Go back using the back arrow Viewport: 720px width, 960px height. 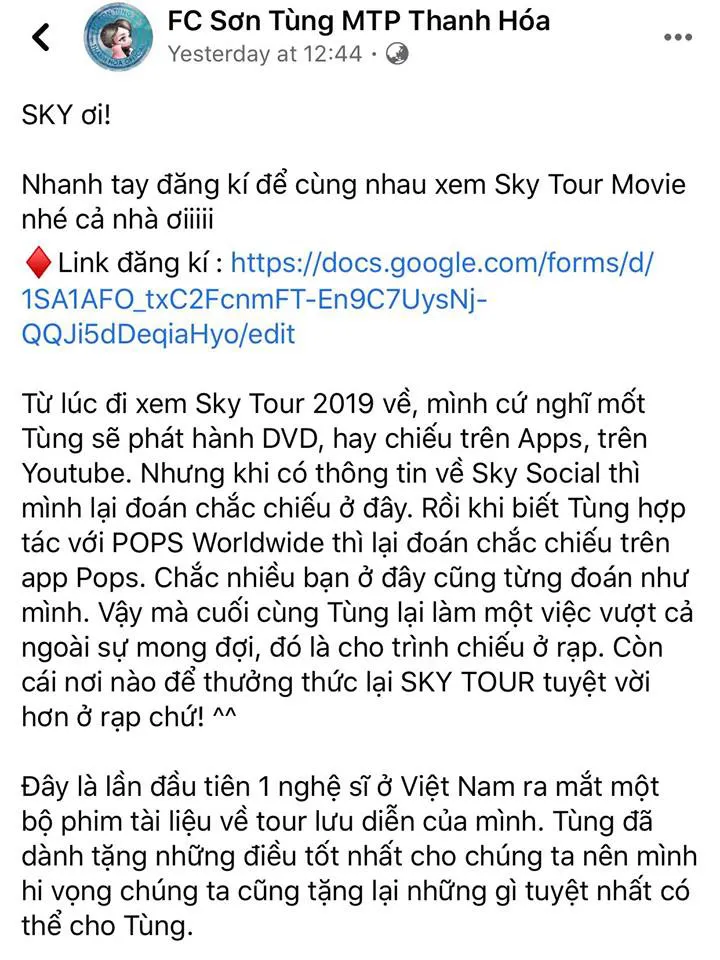[41, 37]
